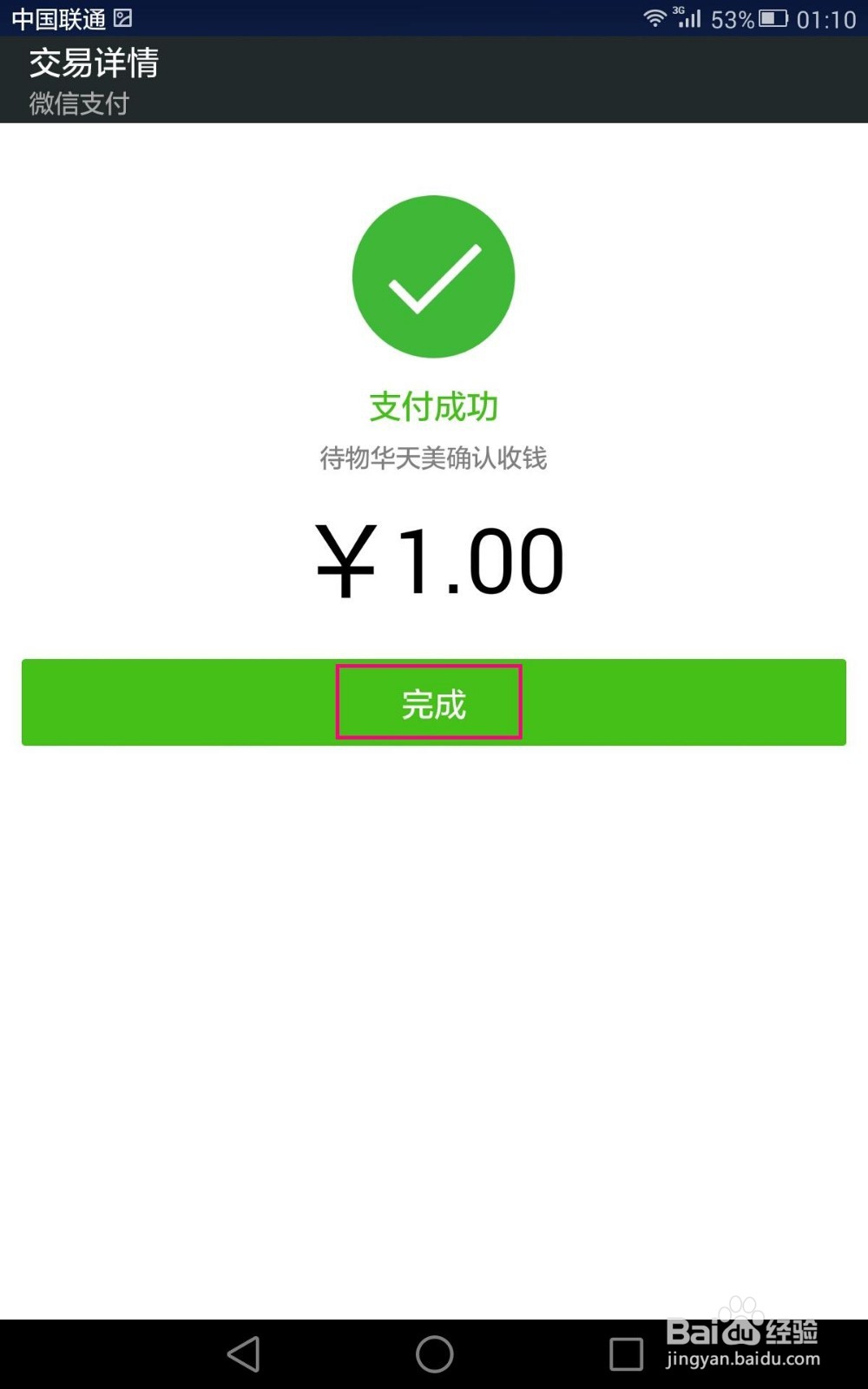Click the green checkmark success icon

433,275
